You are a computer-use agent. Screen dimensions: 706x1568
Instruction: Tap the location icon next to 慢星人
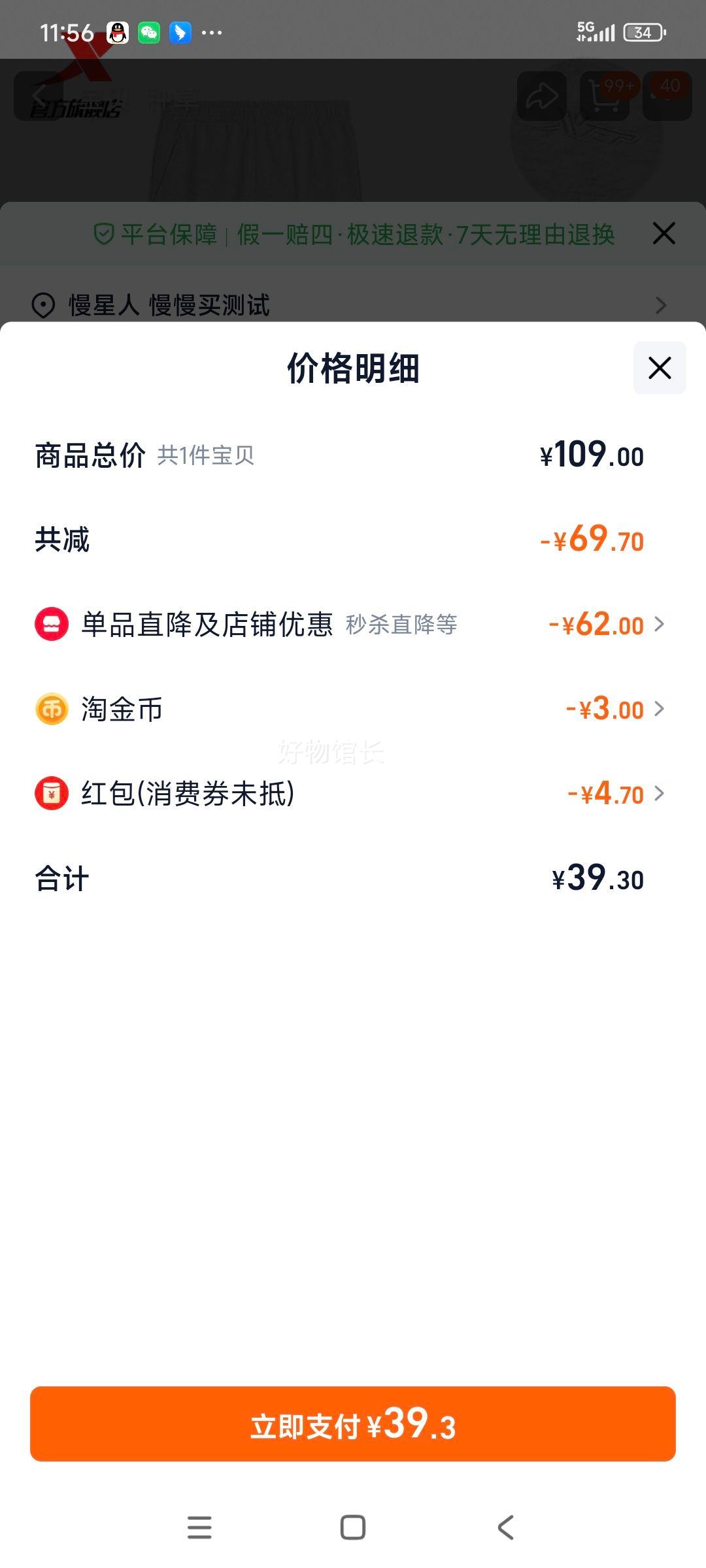click(x=43, y=305)
